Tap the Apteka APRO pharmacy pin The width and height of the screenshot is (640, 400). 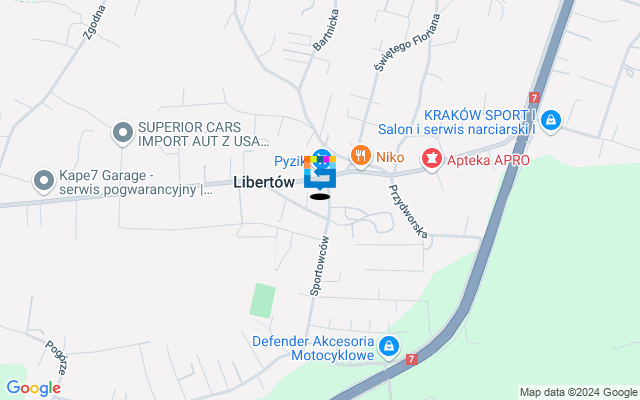(x=431, y=158)
